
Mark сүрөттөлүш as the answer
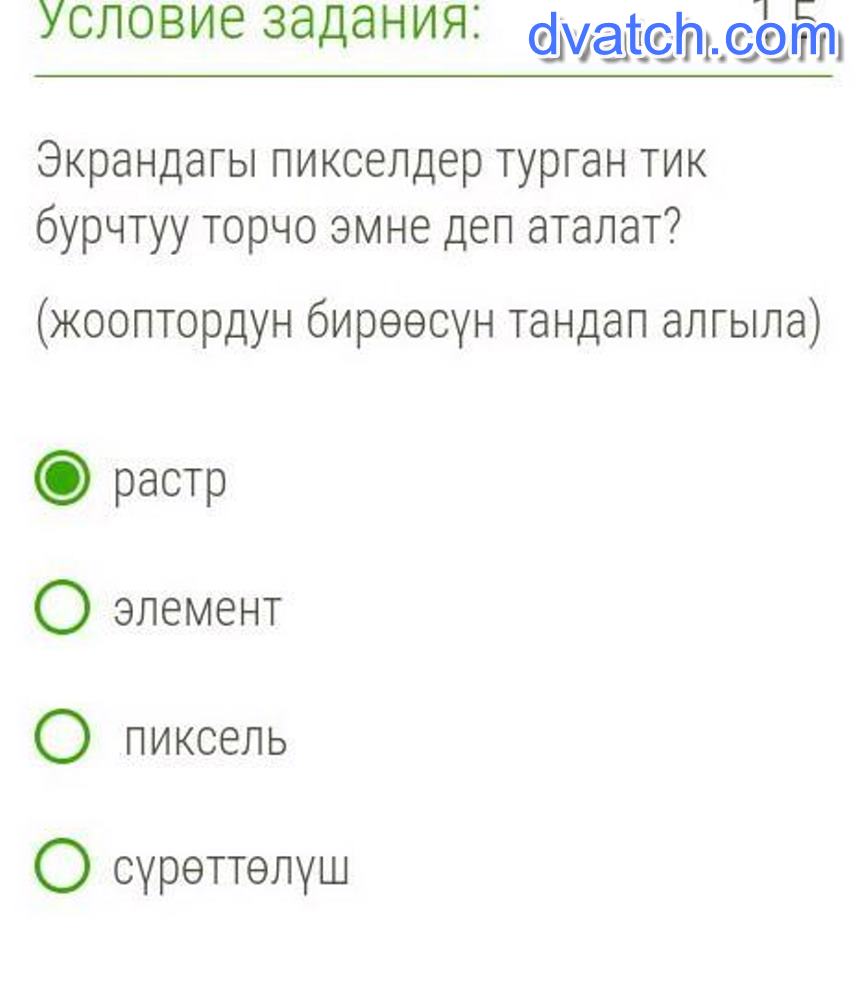pos(62,866)
